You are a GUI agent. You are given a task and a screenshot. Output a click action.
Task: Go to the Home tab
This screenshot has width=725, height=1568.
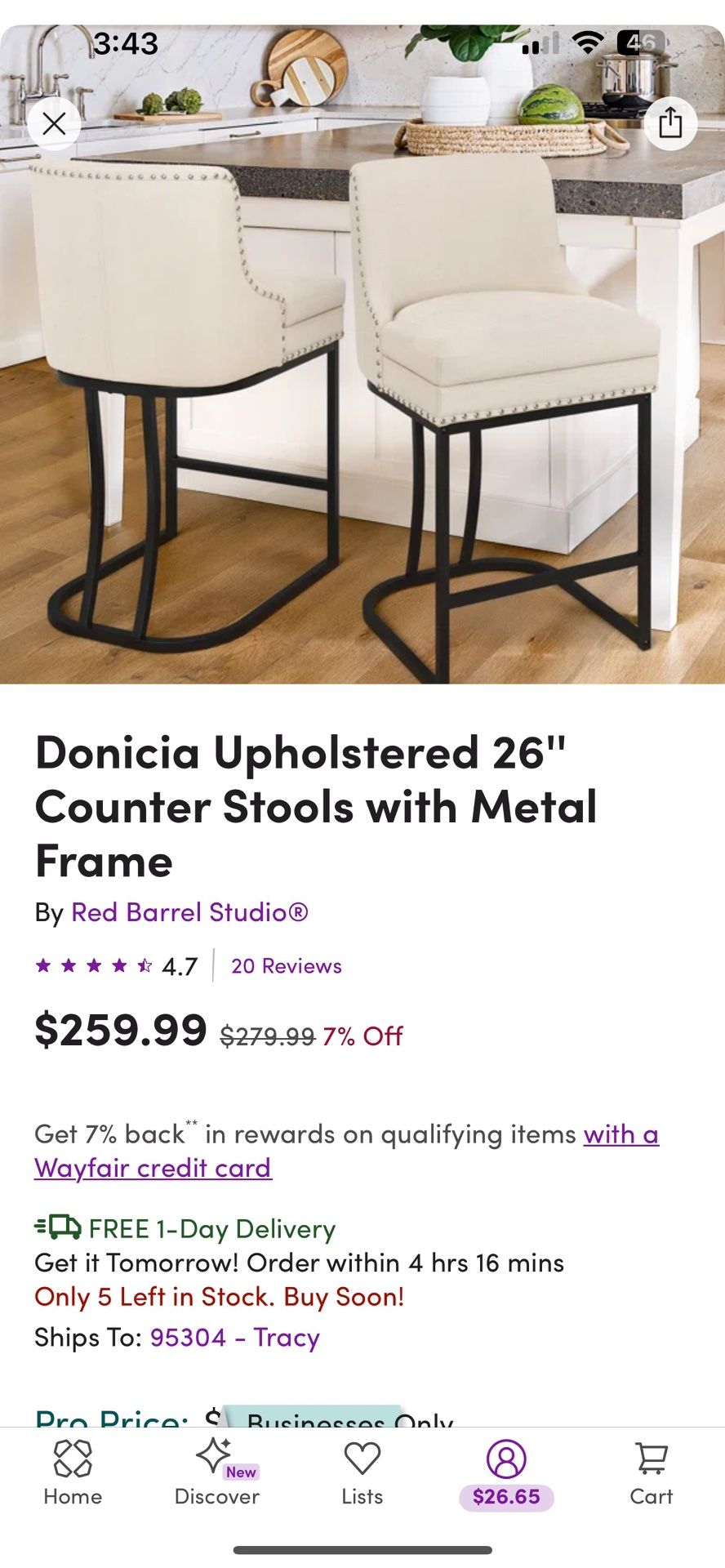[73, 1472]
